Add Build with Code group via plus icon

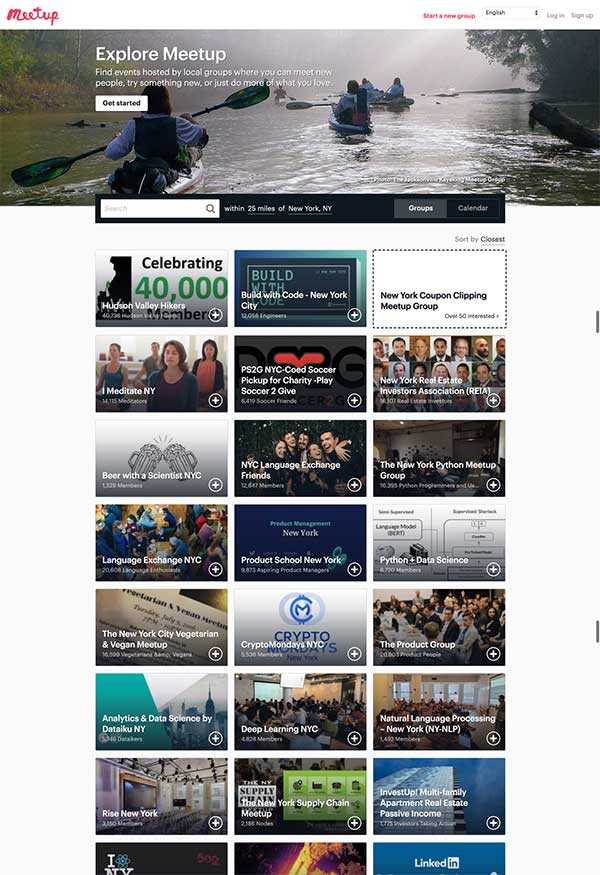pyautogui.click(x=354, y=315)
